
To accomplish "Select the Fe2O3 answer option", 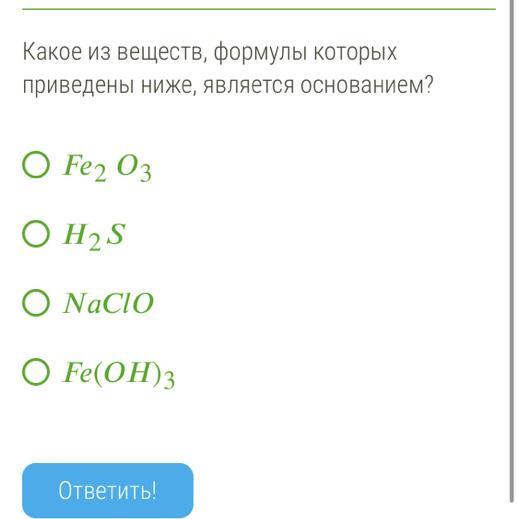I will (x=36, y=164).
